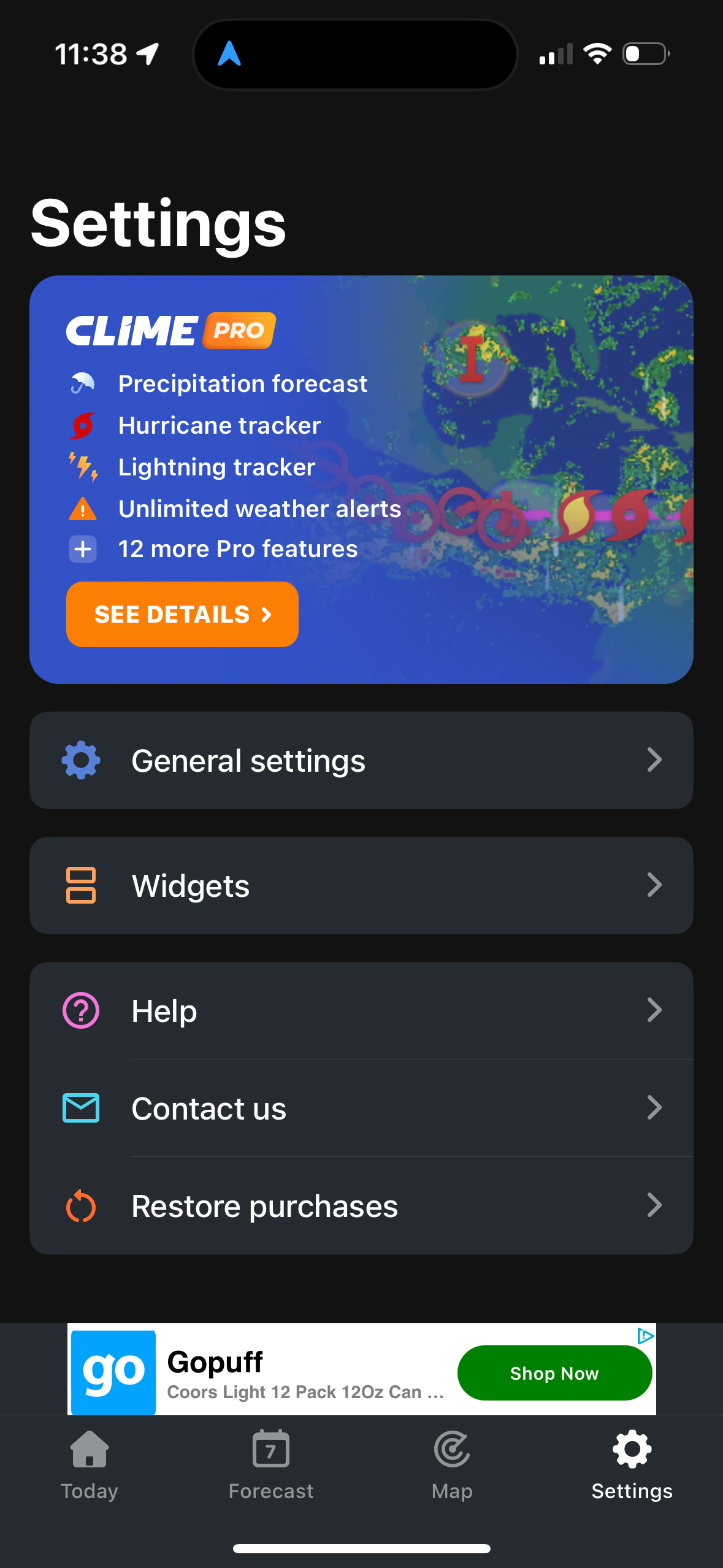Viewport: 723px width, 1568px height.
Task: Click the Widgets icon next to Widgets label
Action: click(80, 885)
